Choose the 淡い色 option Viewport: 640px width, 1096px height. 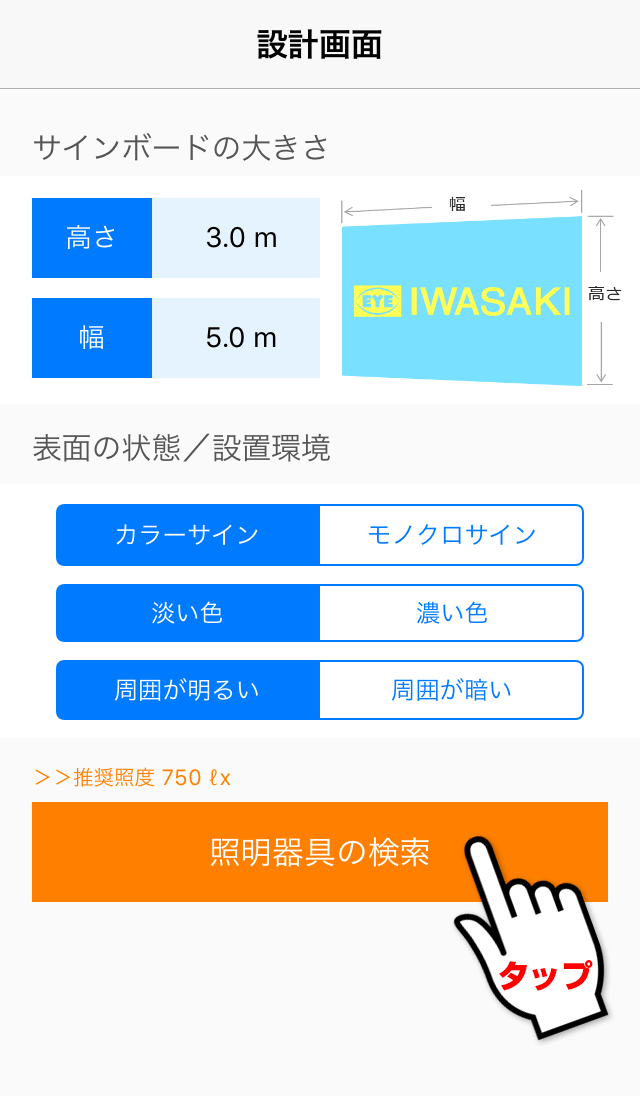188,613
